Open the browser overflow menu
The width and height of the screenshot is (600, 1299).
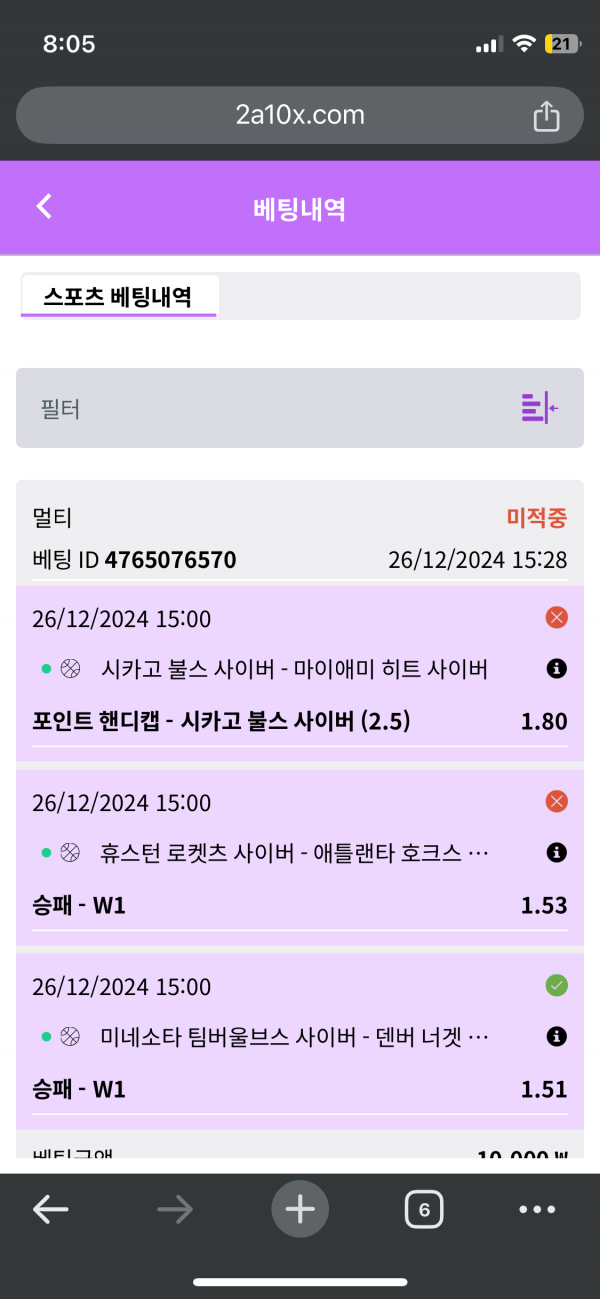point(537,1210)
